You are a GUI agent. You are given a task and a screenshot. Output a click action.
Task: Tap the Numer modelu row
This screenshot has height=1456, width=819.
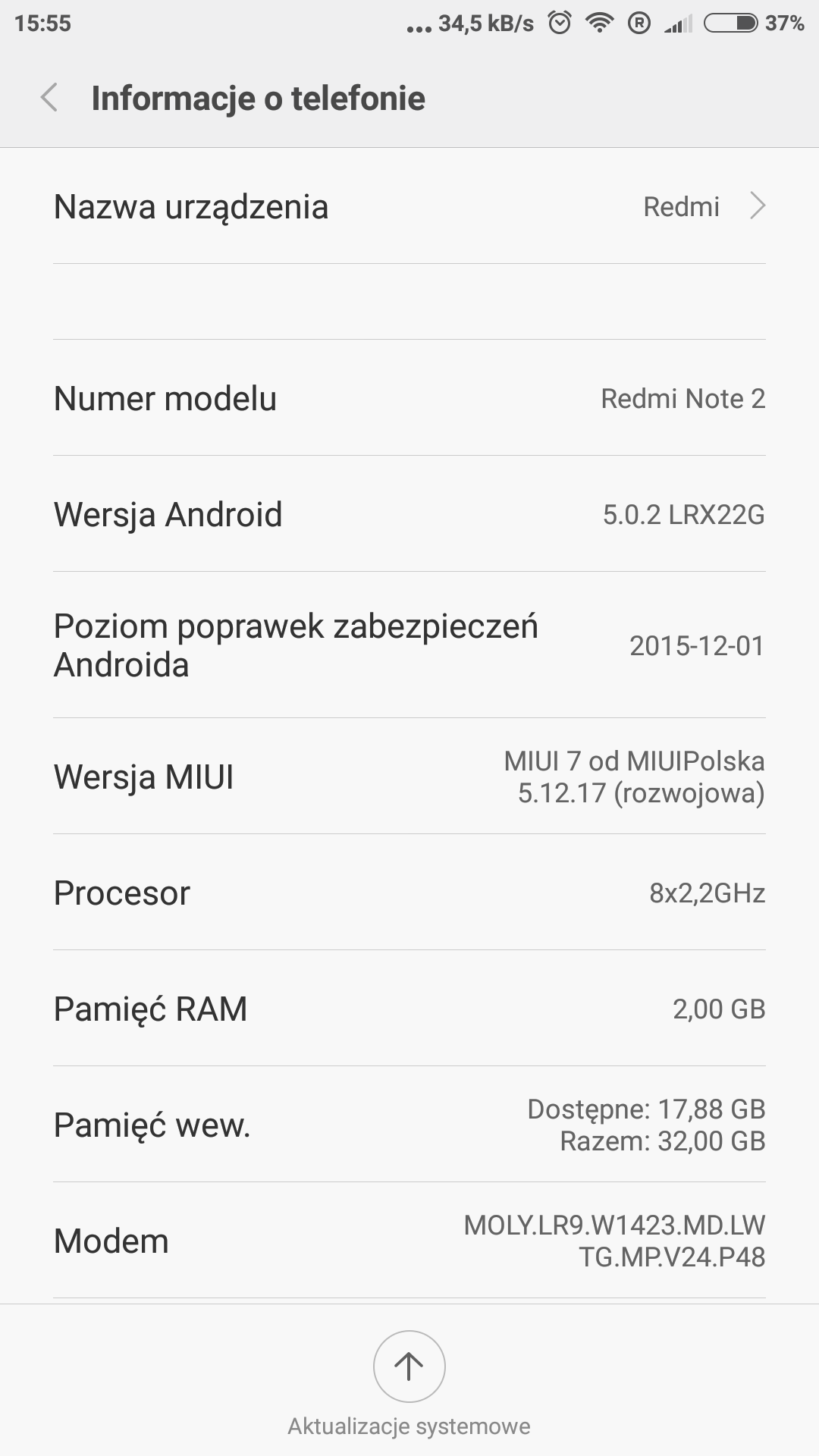click(409, 398)
